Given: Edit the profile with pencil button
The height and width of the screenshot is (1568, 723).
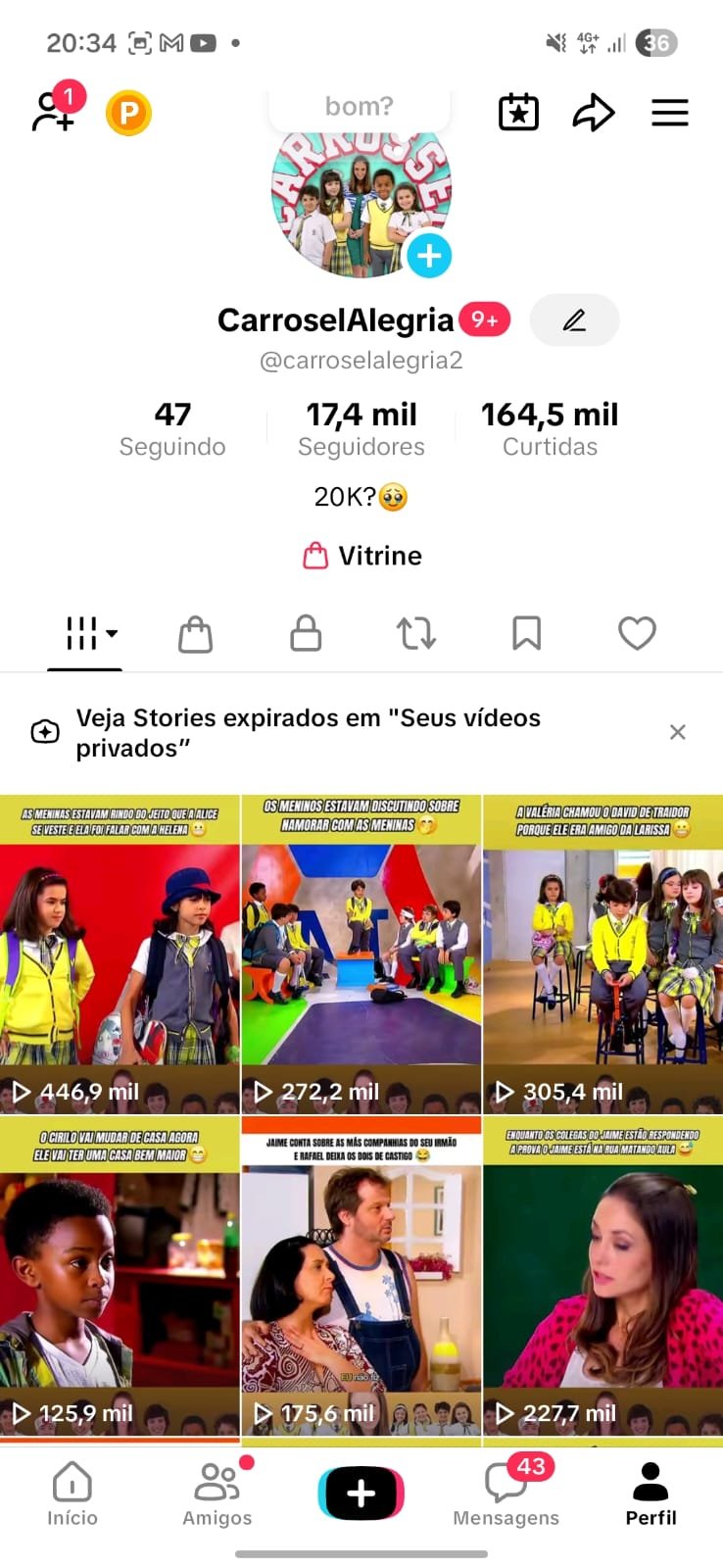Looking at the screenshot, I should pyautogui.click(x=574, y=320).
